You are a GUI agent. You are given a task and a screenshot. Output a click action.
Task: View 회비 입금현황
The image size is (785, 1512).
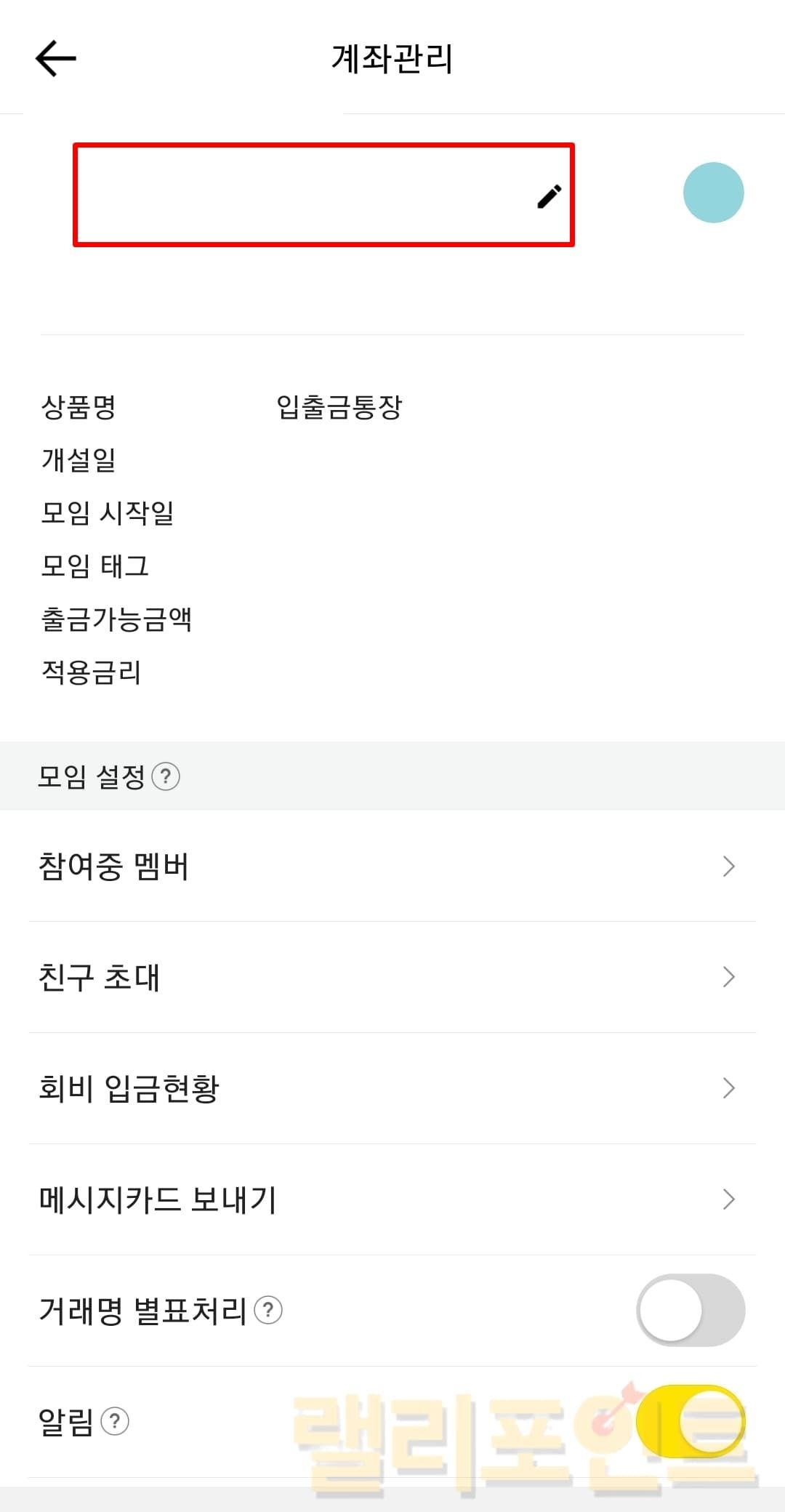(392, 1088)
